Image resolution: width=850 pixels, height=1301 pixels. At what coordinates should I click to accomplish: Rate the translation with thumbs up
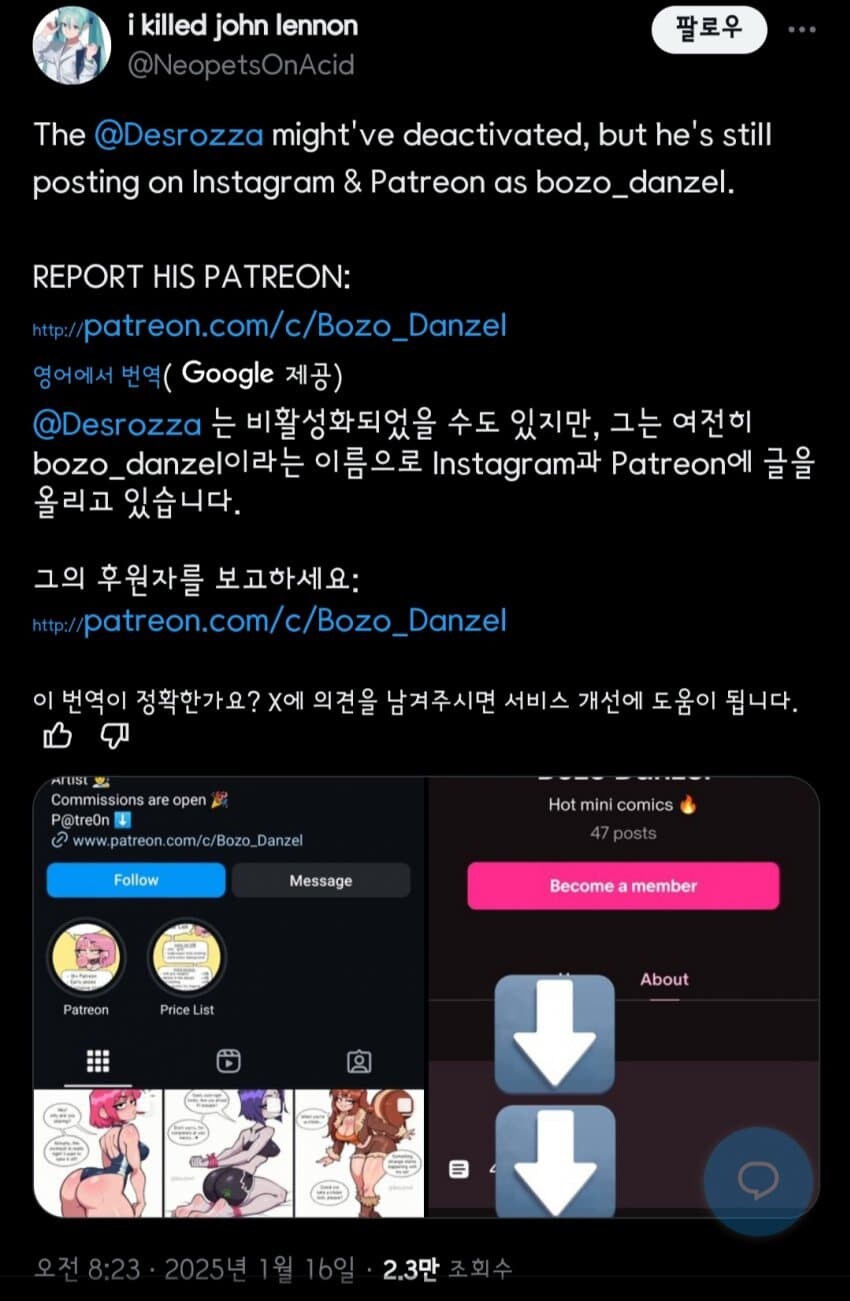point(58,737)
